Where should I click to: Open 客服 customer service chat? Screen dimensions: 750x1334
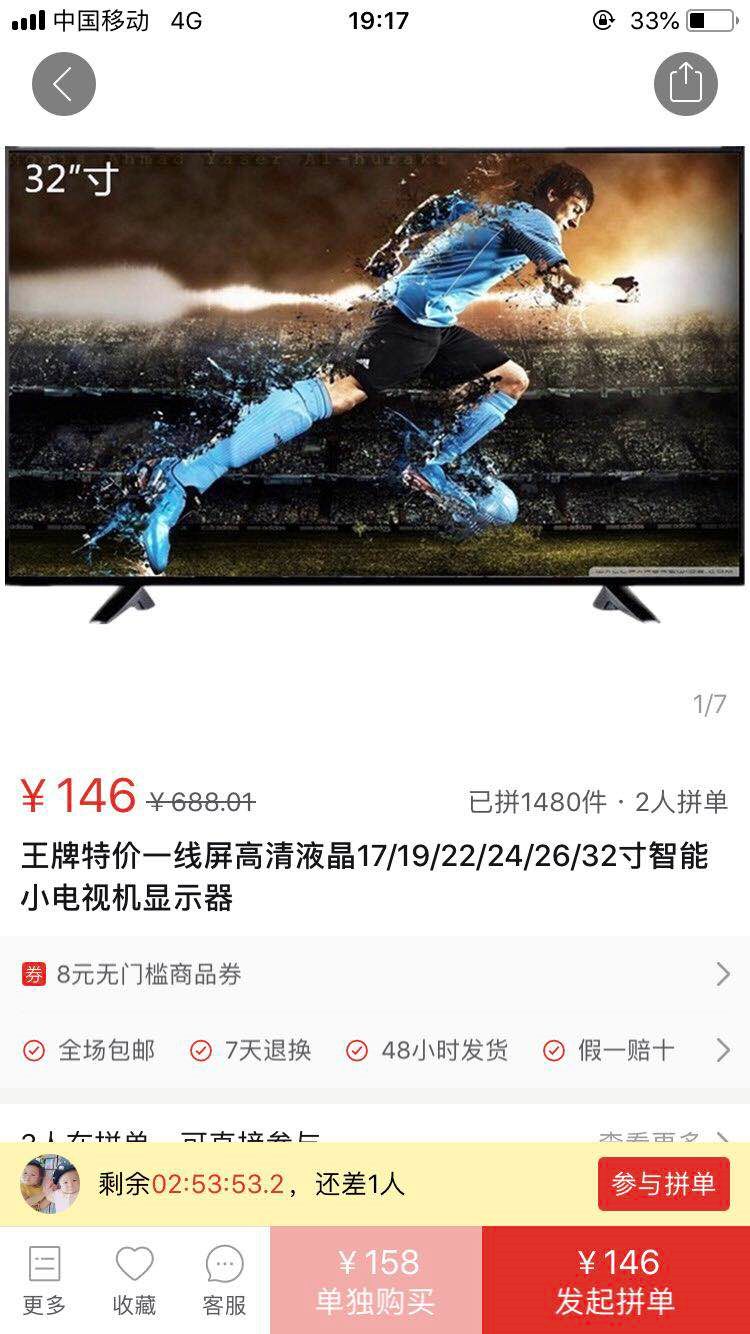pos(222,1278)
